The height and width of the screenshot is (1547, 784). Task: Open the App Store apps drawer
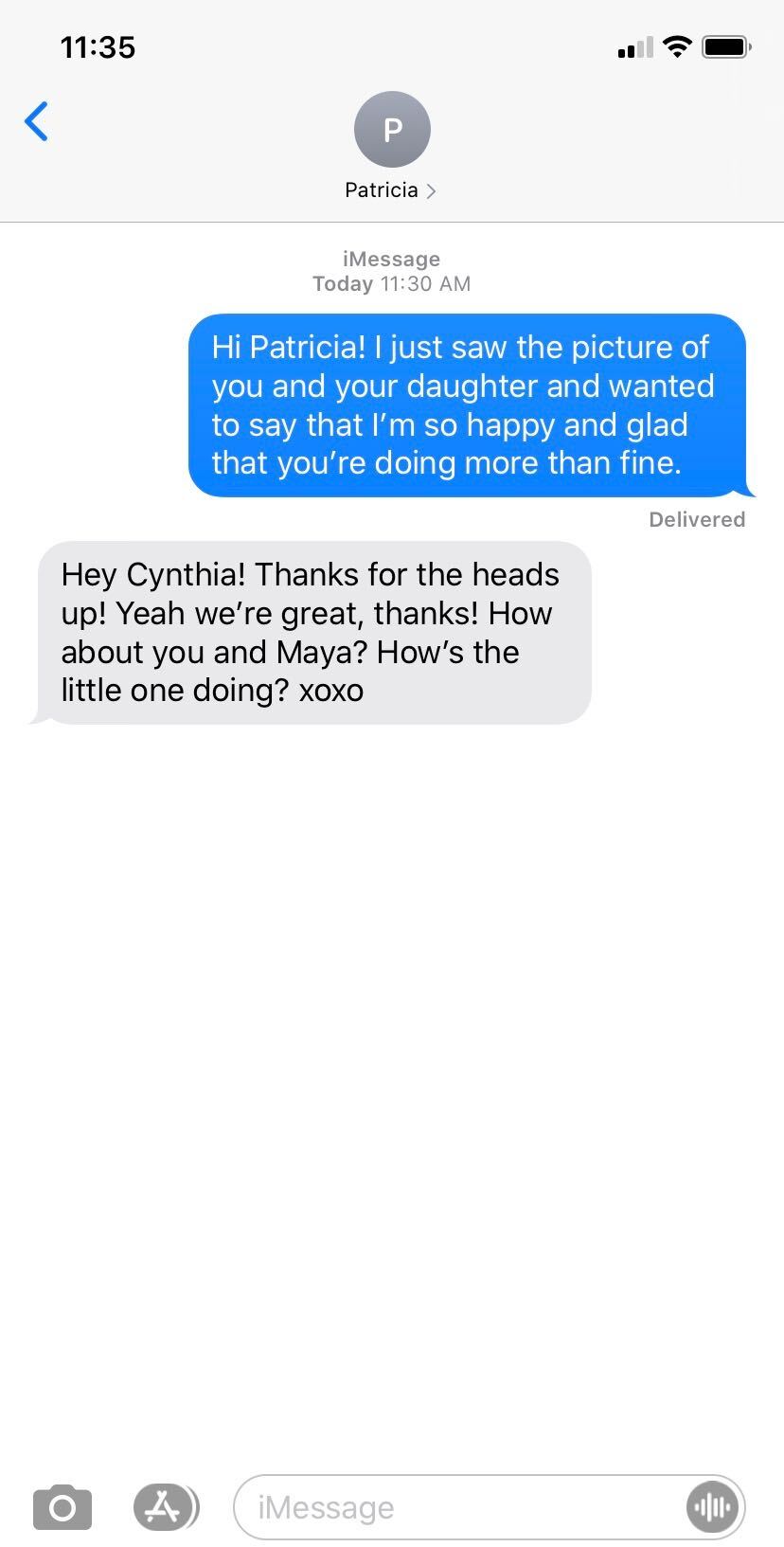pos(165,1506)
